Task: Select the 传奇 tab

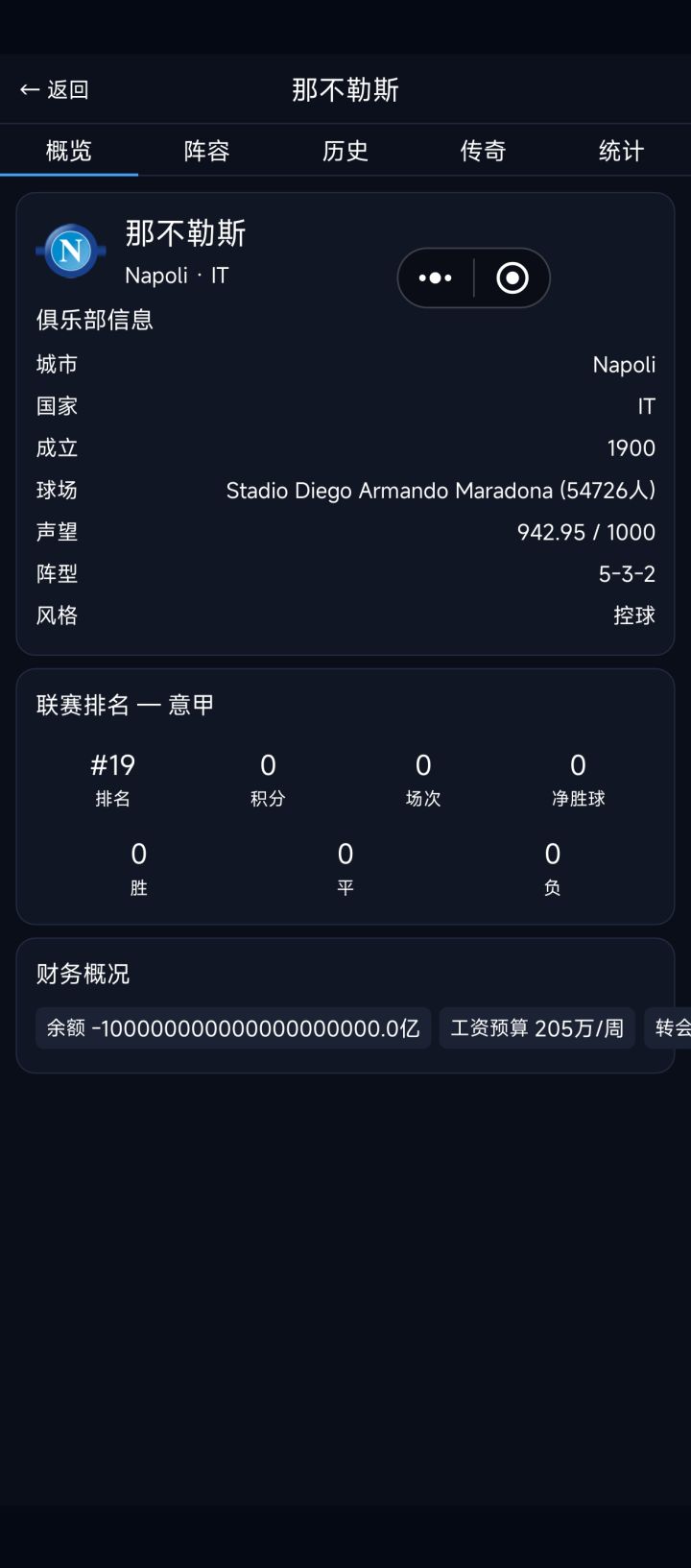Action: point(483,151)
